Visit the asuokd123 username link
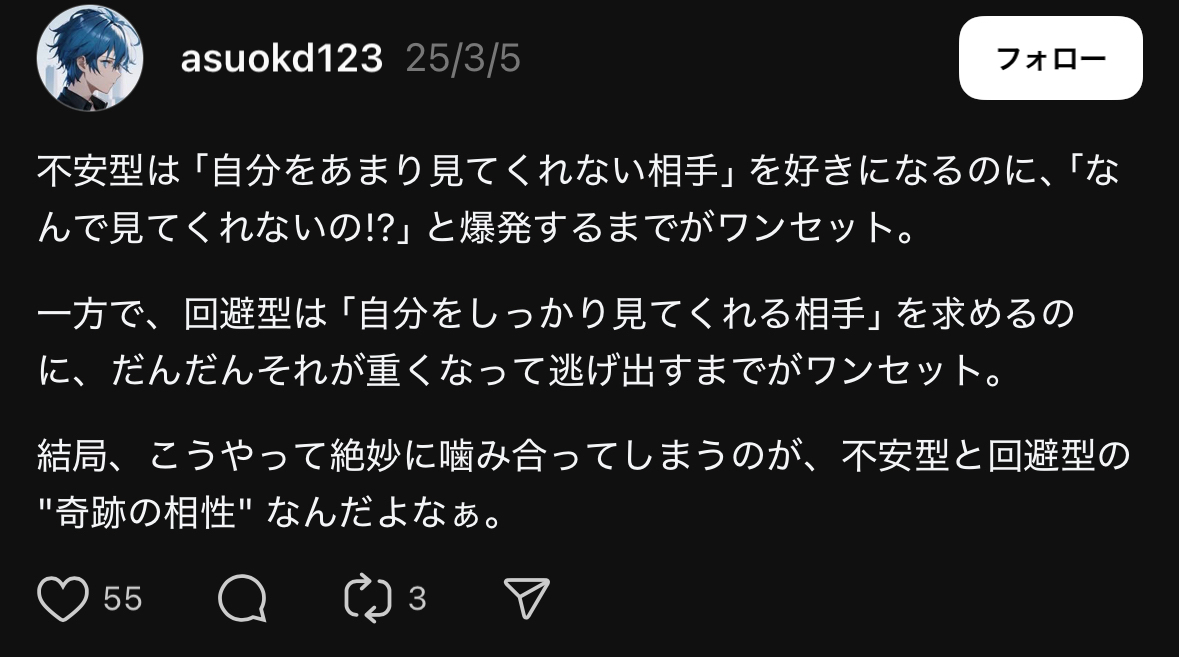1179x657 pixels. point(281,60)
